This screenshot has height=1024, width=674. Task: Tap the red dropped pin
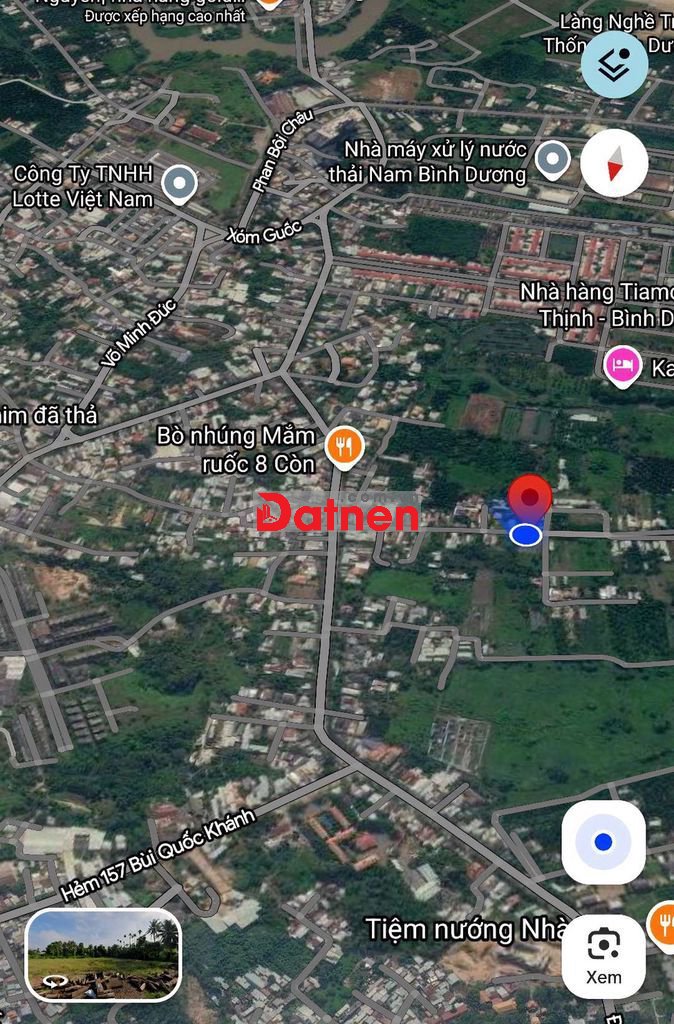[529, 499]
